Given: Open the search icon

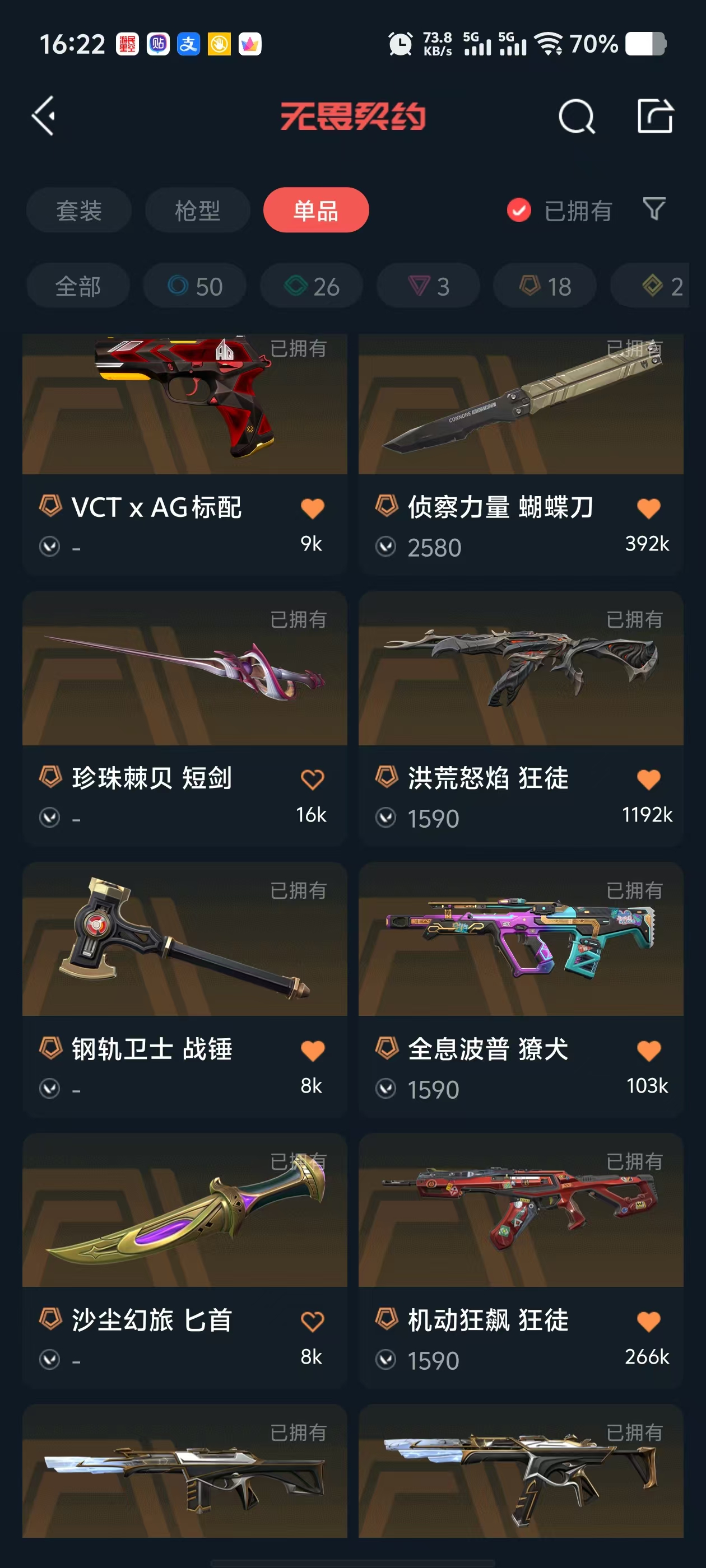Looking at the screenshot, I should coord(576,116).
